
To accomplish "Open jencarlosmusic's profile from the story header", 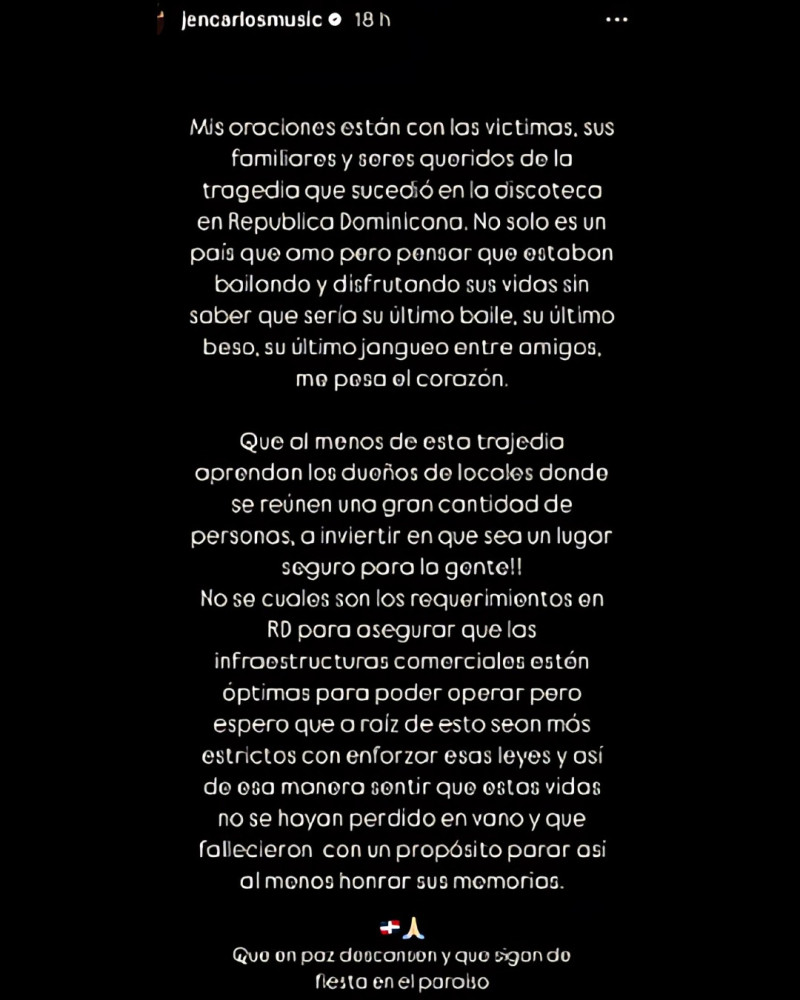I will [x=251, y=20].
